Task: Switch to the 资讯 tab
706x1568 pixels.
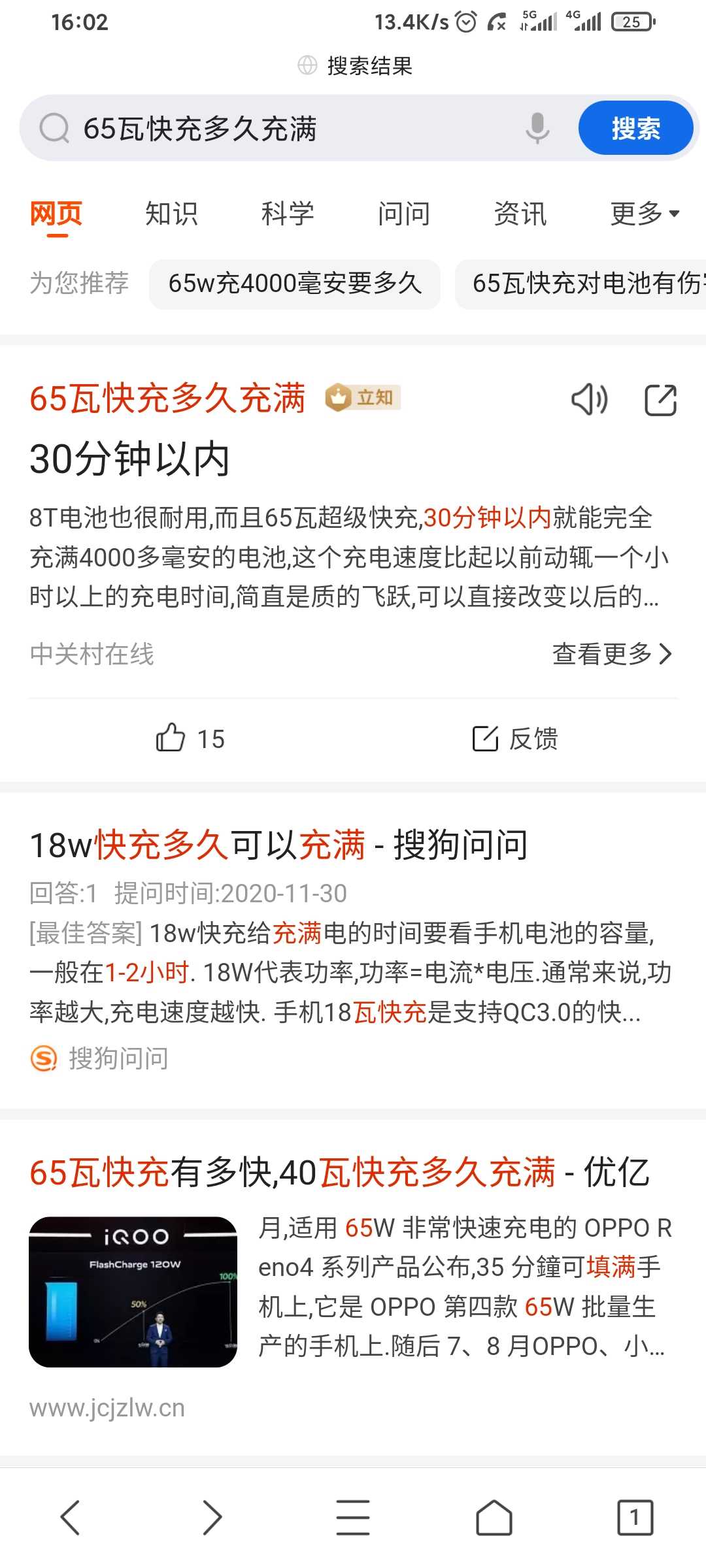Action: point(520,214)
